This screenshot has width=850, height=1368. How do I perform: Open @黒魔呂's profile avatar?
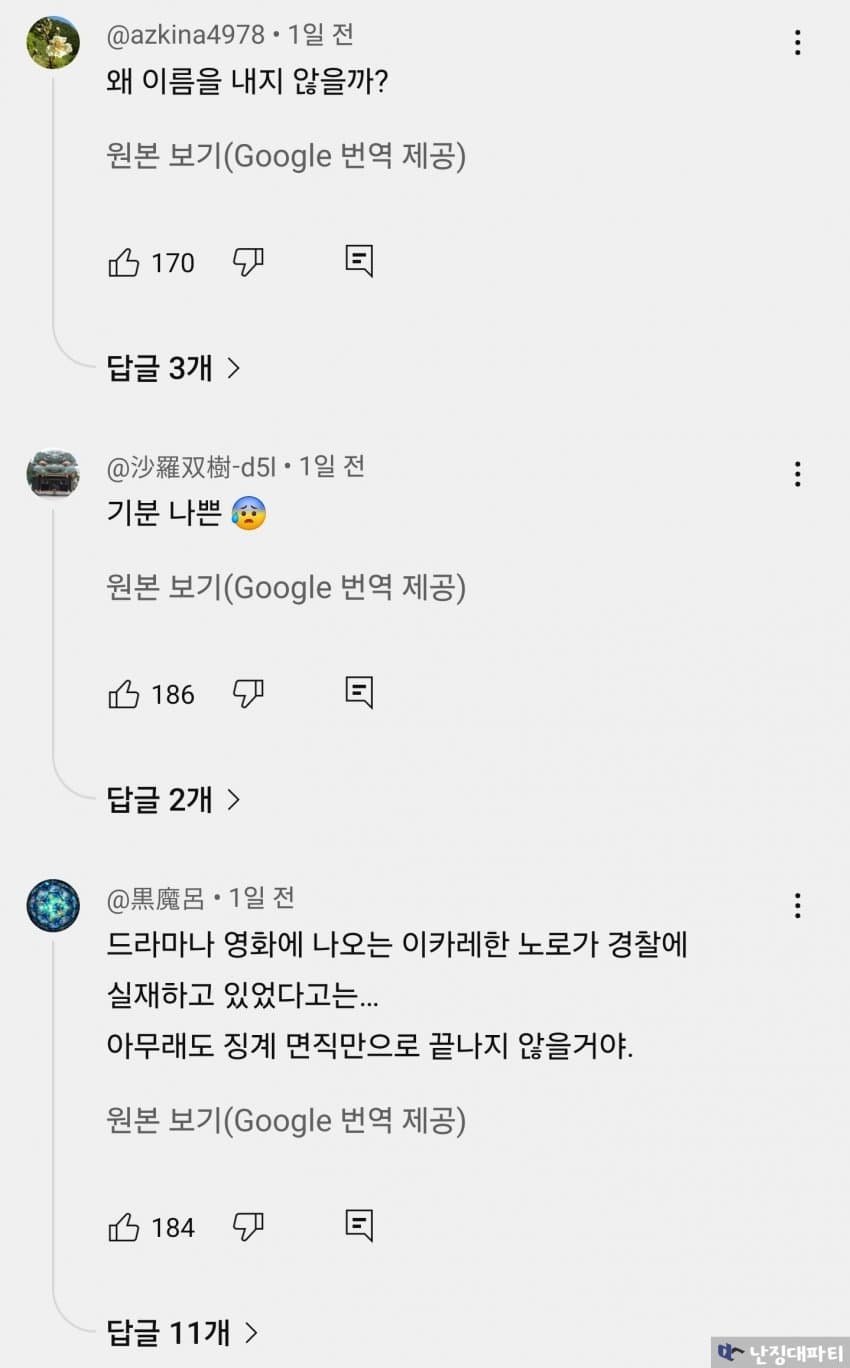pos(53,906)
